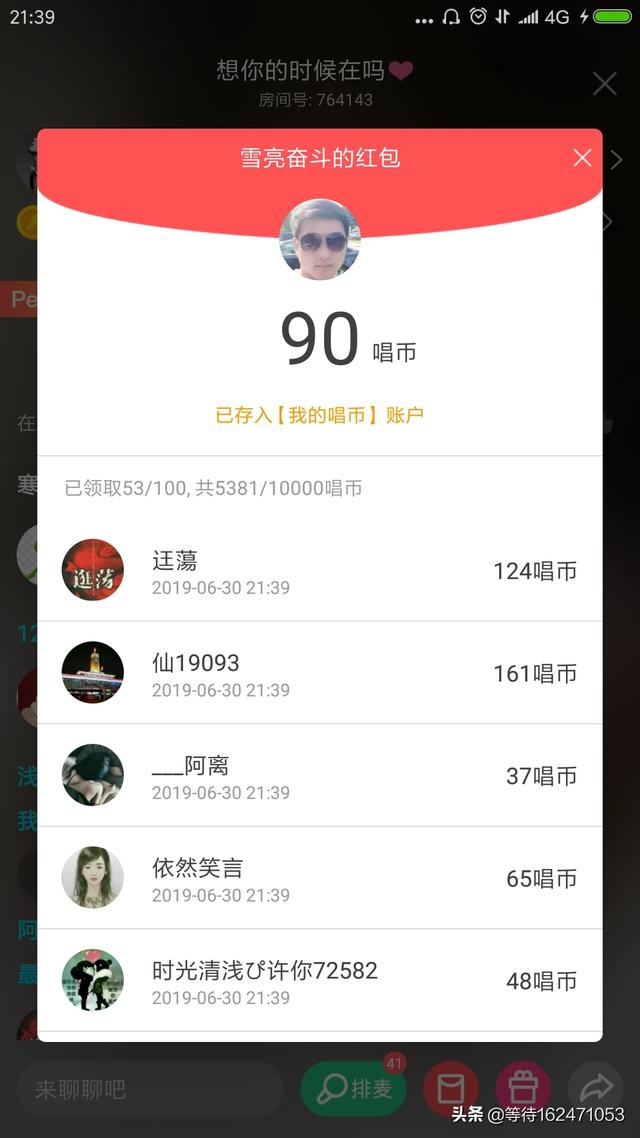This screenshot has height=1138, width=640.
Task: Open the 我的唱币 account link
Action: 320,415
